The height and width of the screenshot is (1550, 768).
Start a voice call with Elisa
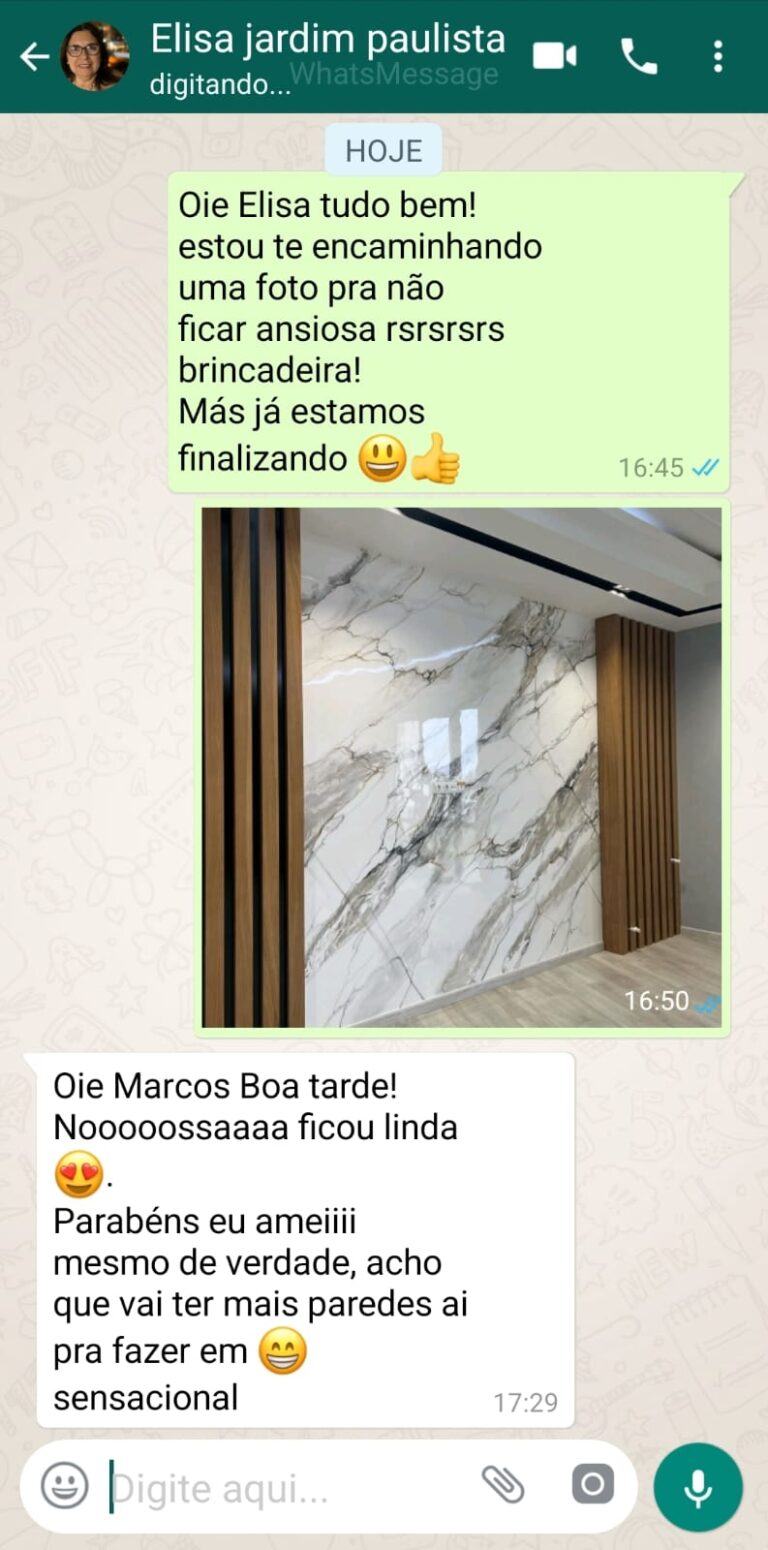click(x=639, y=56)
